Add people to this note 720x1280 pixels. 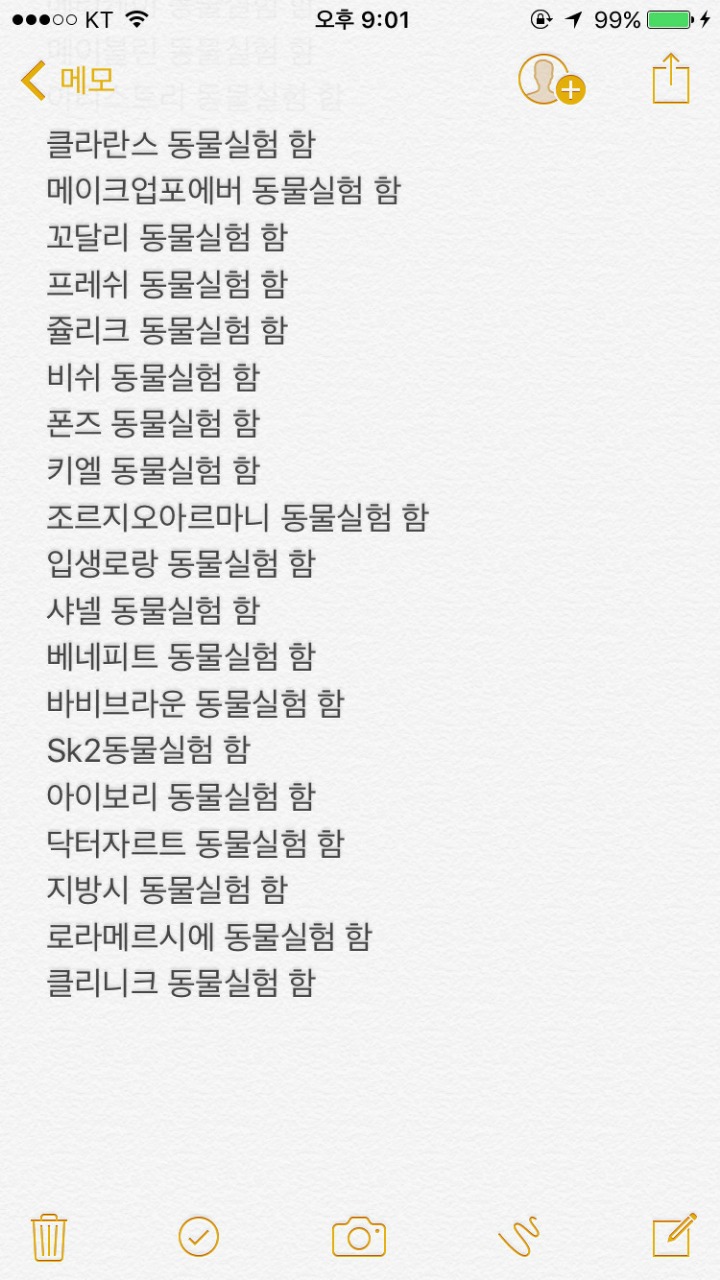tap(550, 80)
